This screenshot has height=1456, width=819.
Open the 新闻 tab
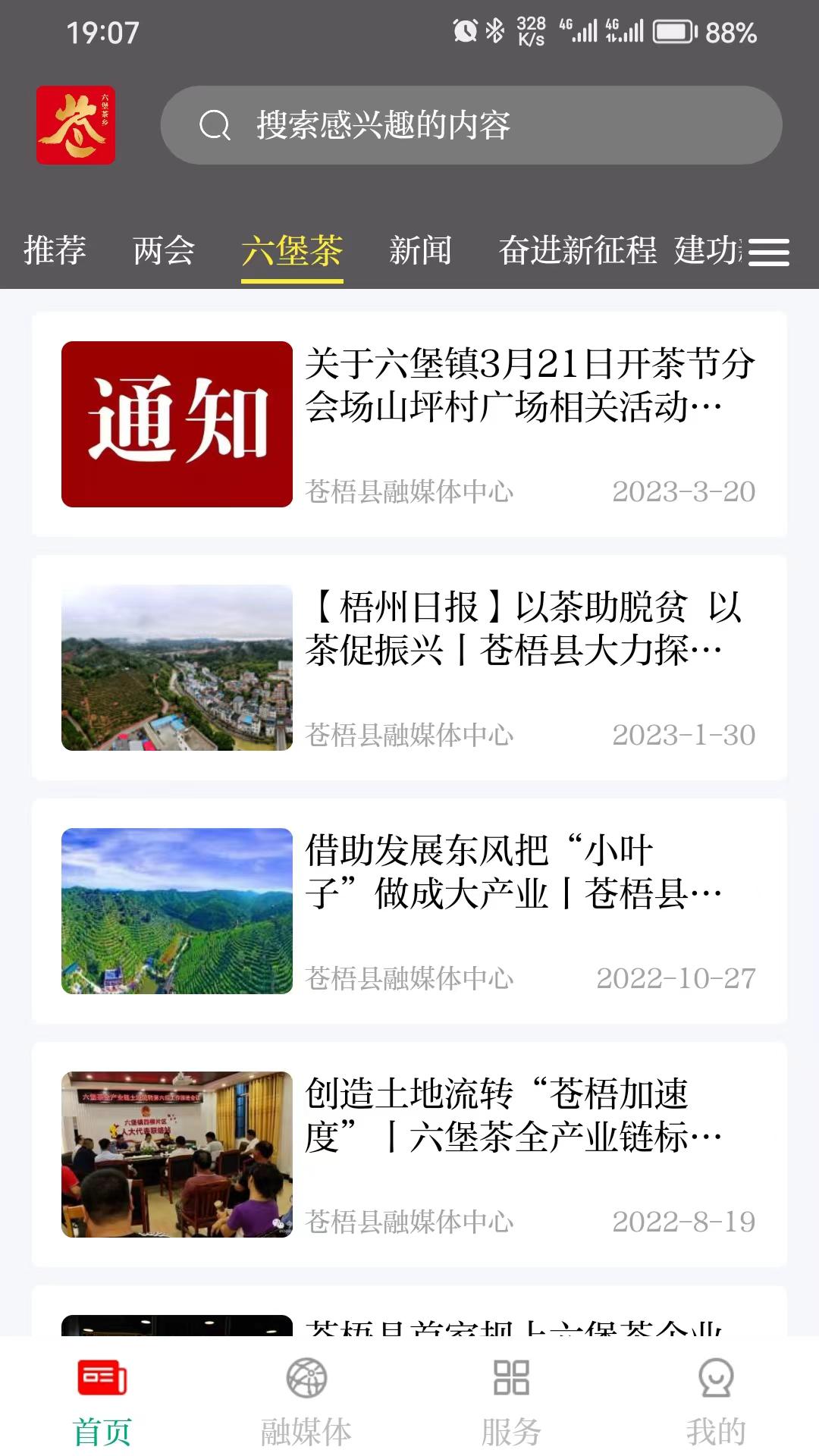pyautogui.click(x=421, y=250)
